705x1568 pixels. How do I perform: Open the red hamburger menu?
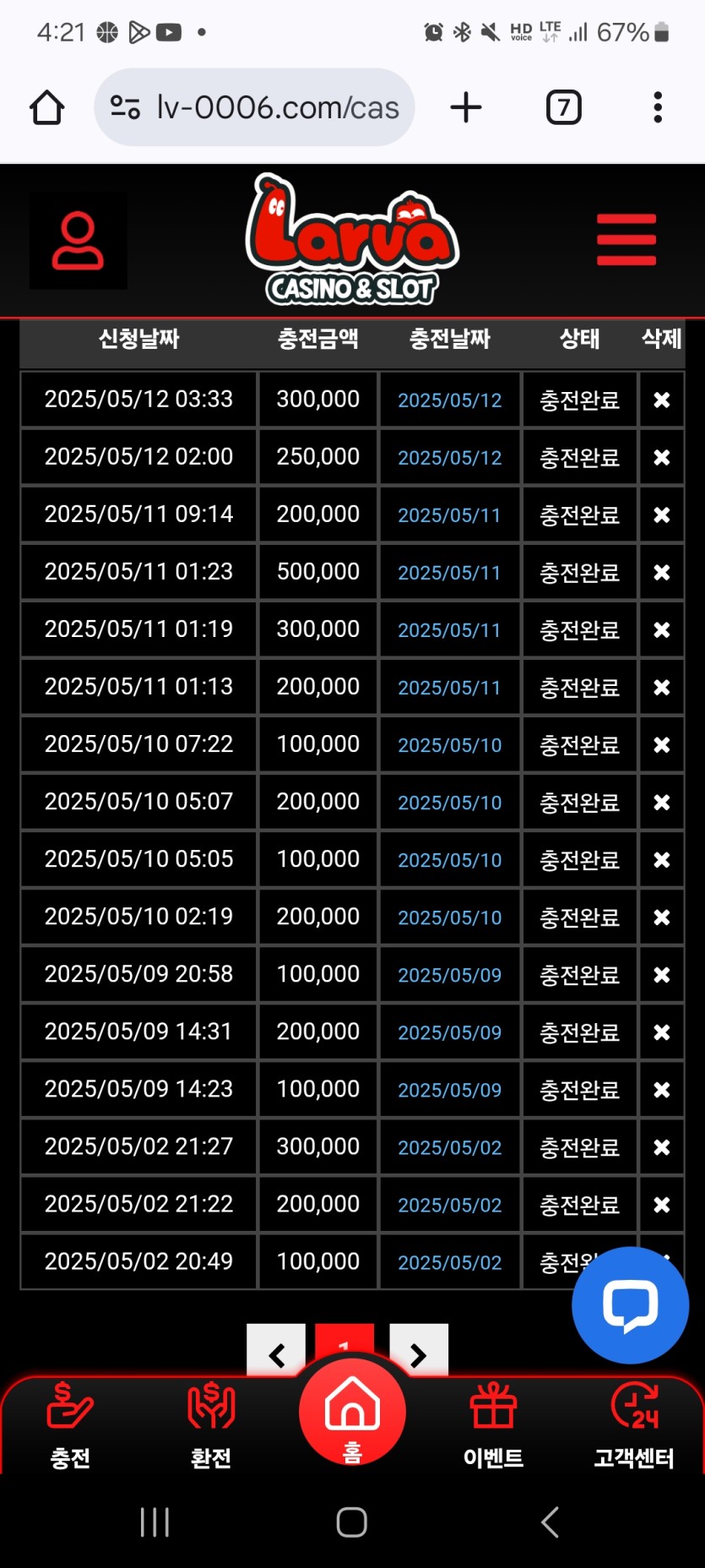(626, 240)
